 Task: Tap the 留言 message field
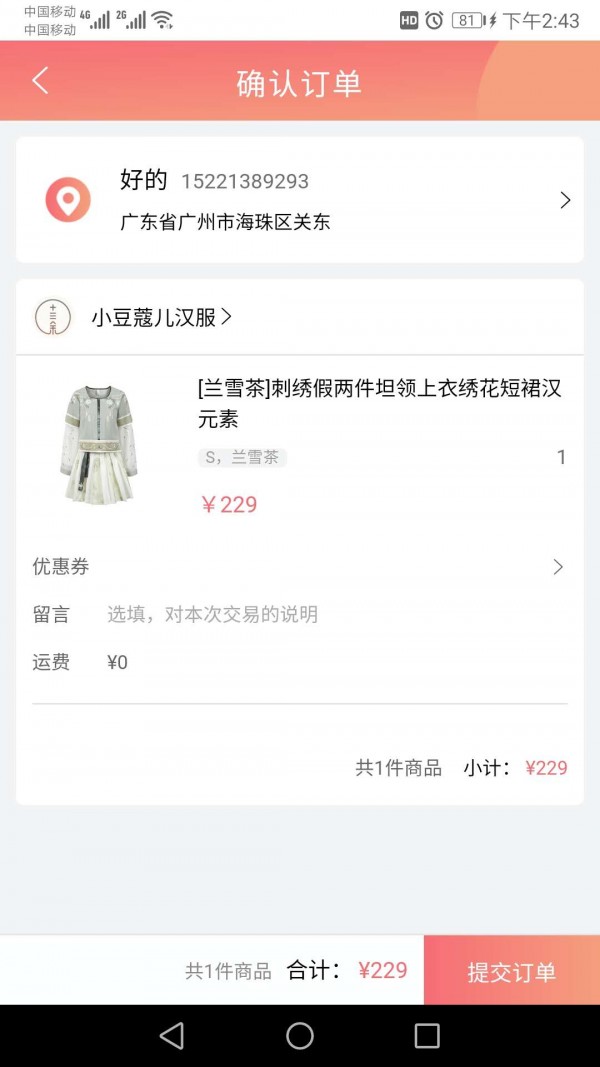pos(330,615)
